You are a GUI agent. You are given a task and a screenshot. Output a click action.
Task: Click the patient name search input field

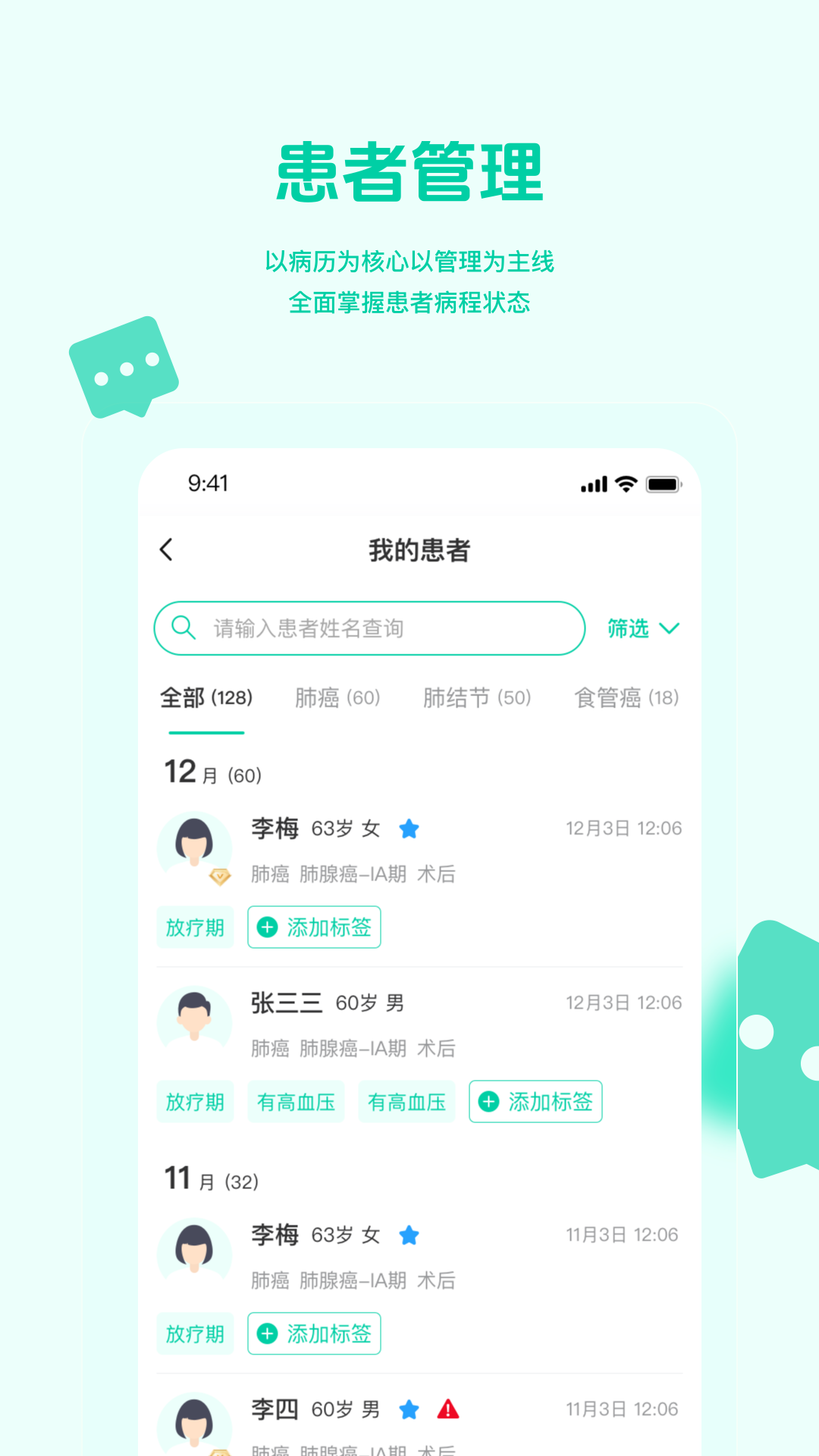364,628
